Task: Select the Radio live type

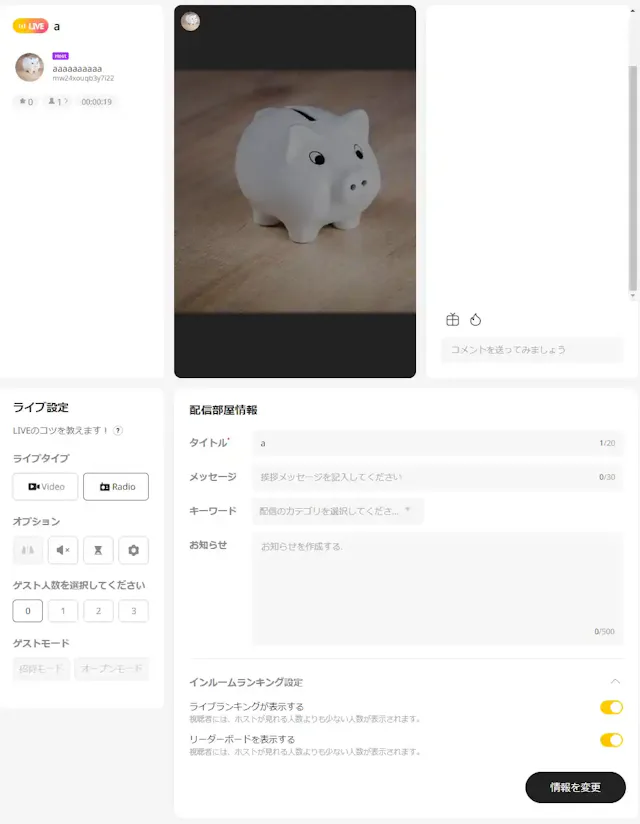Action: (116, 487)
